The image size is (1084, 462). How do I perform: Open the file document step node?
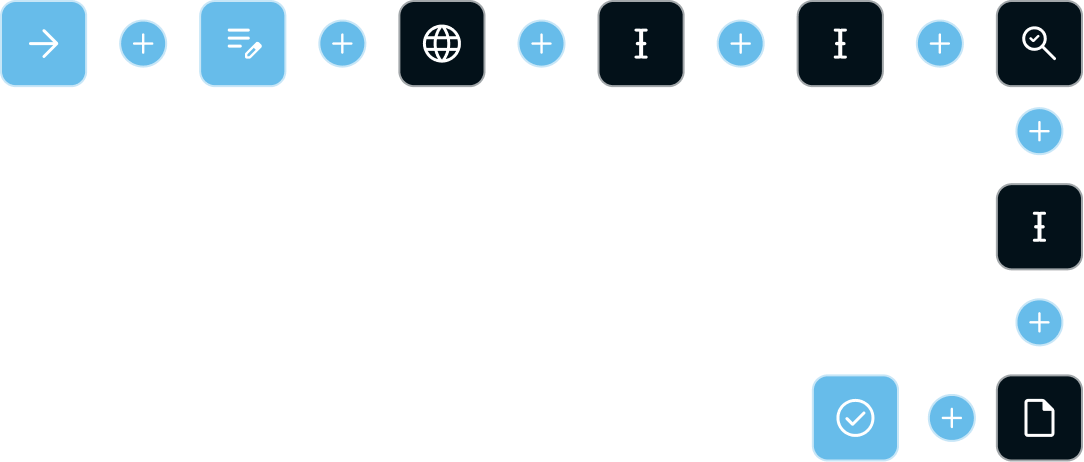pos(1039,417)
